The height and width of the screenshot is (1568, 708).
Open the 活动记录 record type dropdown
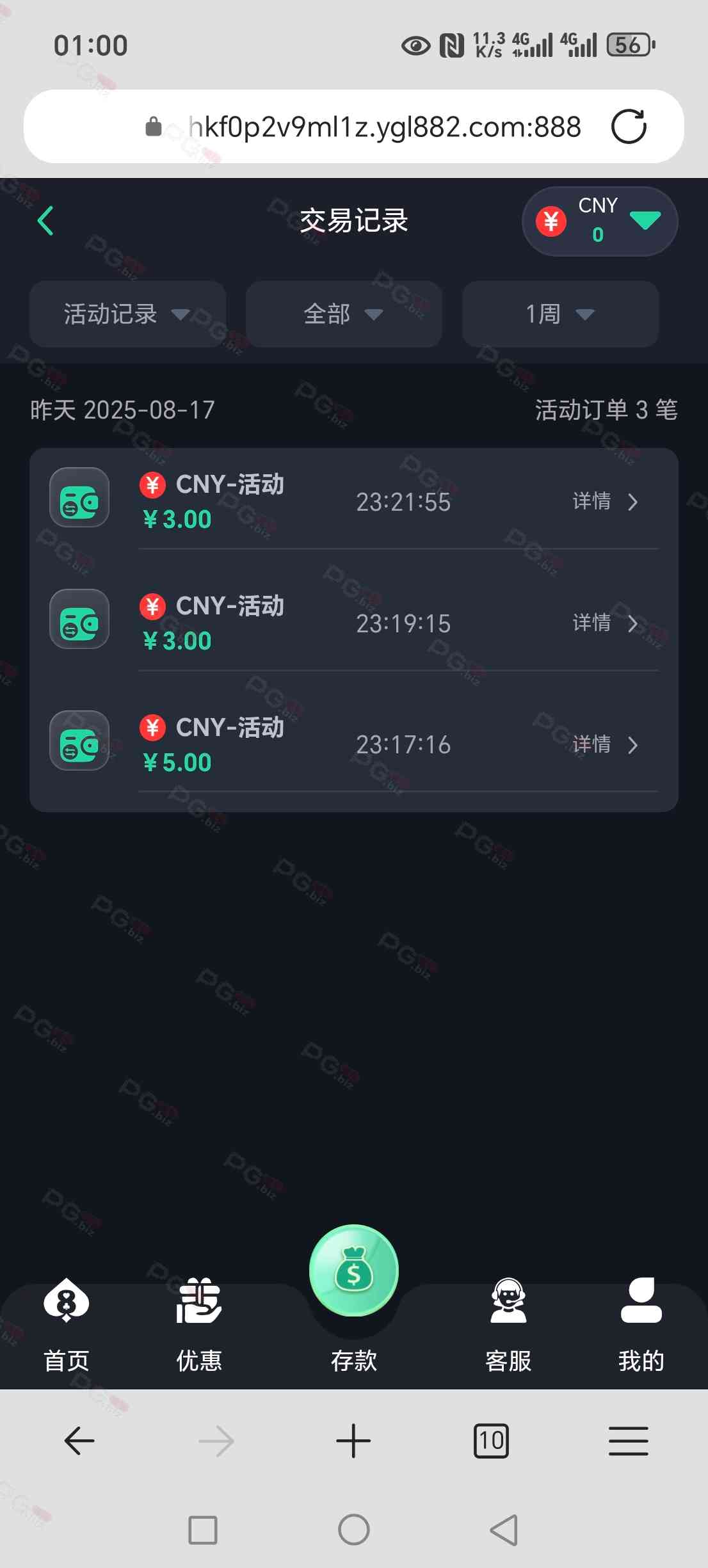pos(127,314)
